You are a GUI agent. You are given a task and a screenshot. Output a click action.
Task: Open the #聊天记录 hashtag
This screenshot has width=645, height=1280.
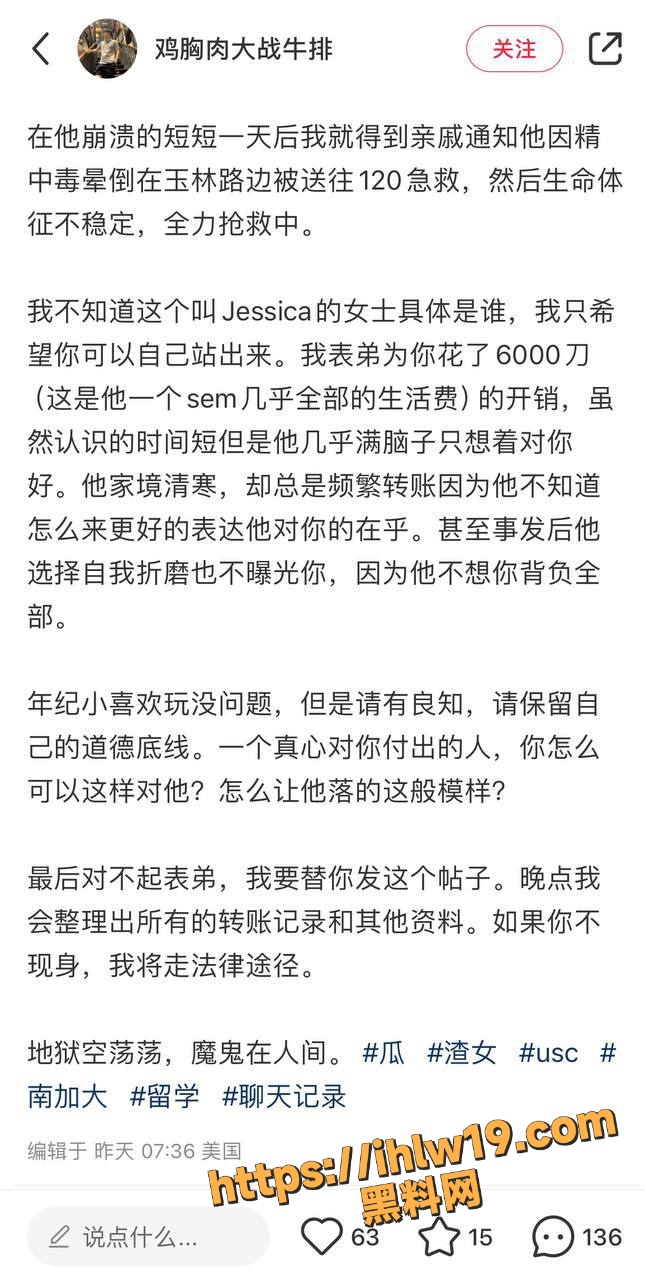284,1095
